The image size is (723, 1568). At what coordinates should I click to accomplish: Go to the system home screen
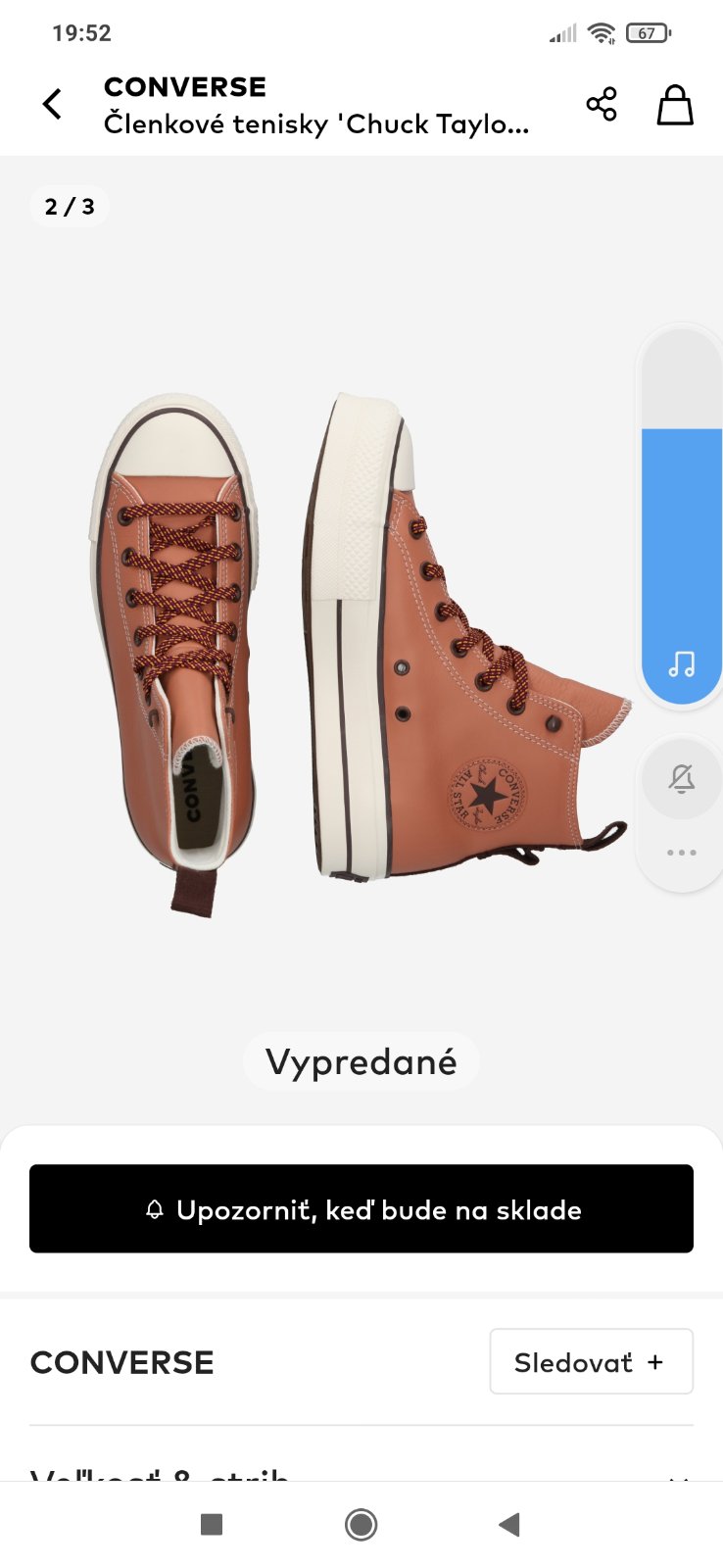click(361, 1524)
